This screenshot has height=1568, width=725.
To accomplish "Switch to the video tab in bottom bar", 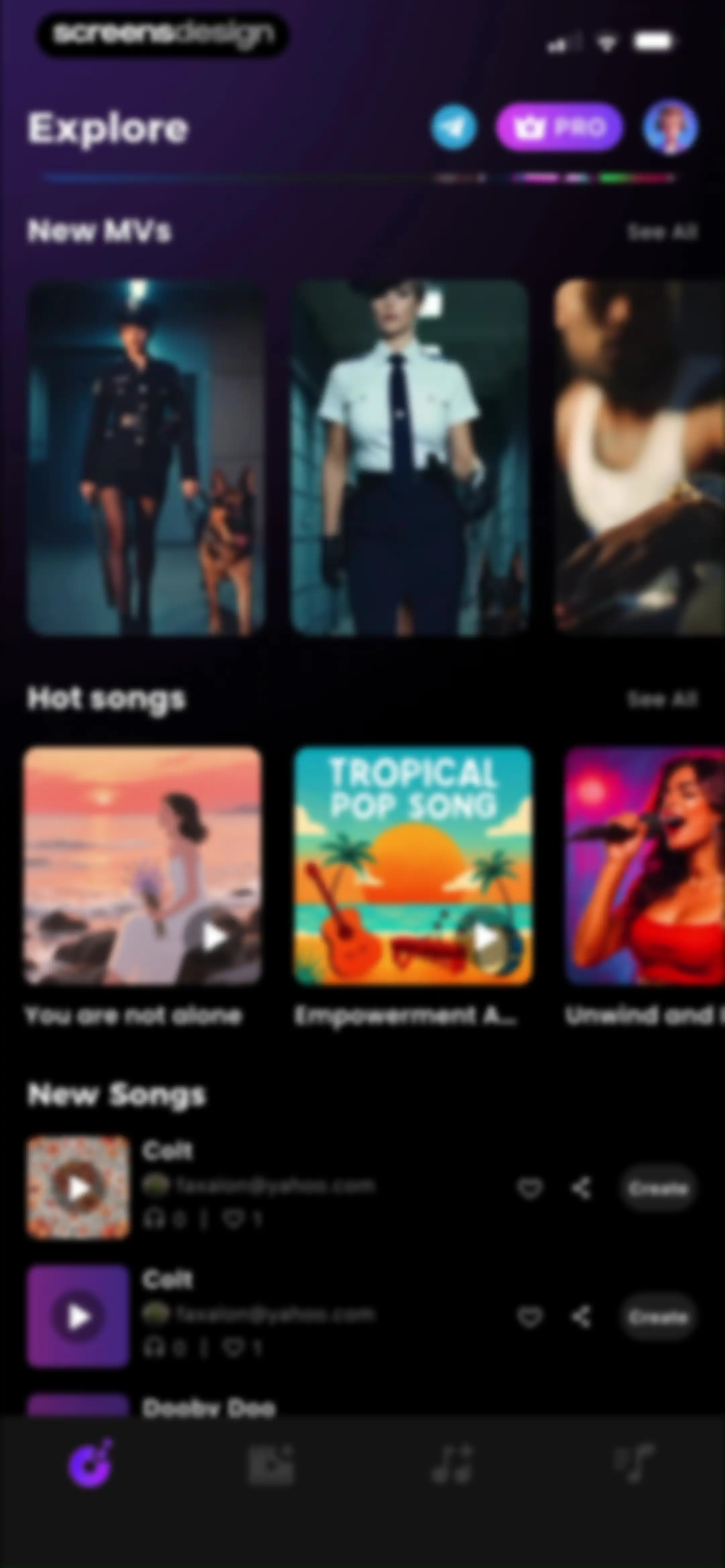I will coord(271,1465).
